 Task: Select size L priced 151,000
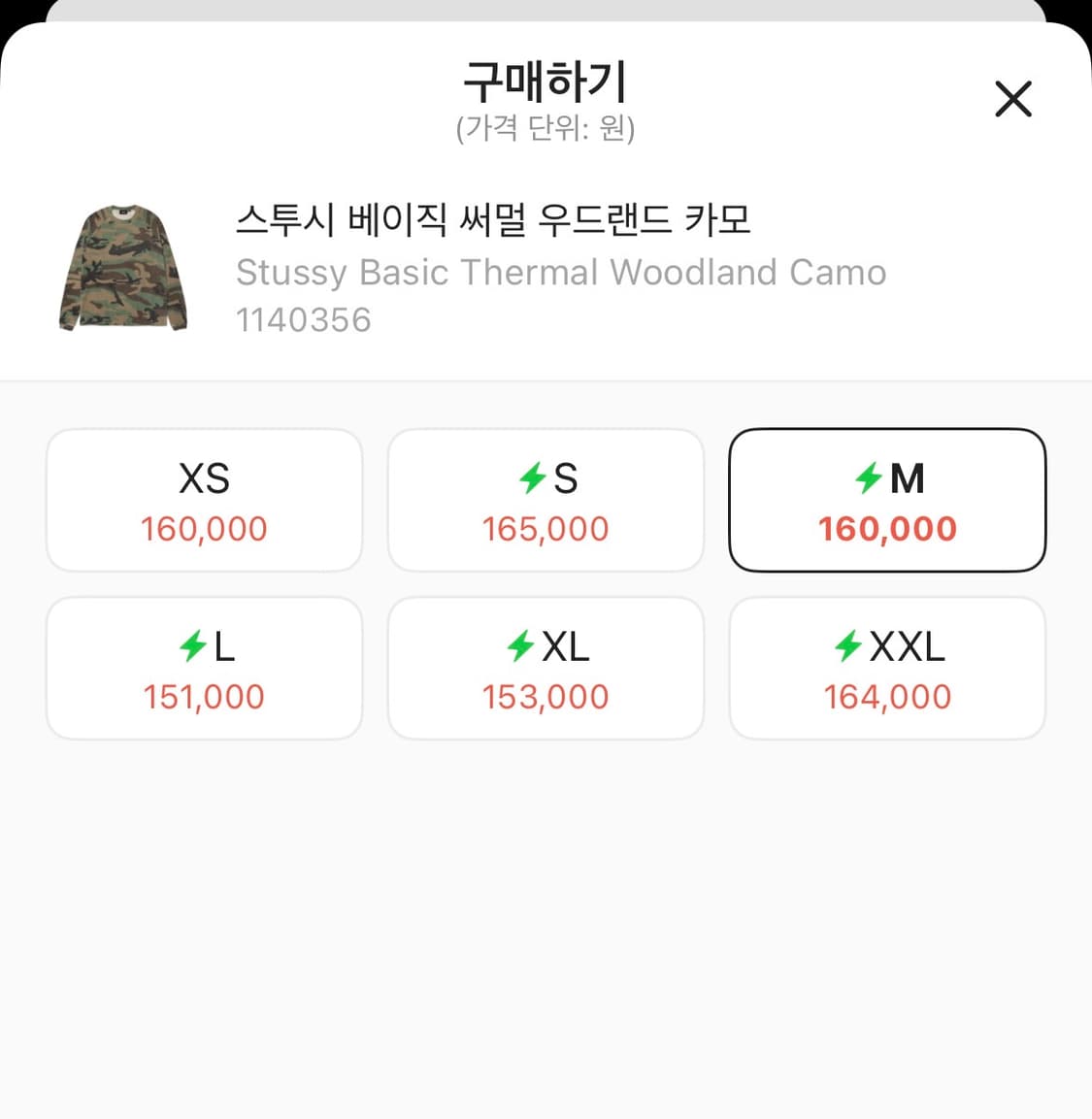pyautogui.click(x=204, y=668)
